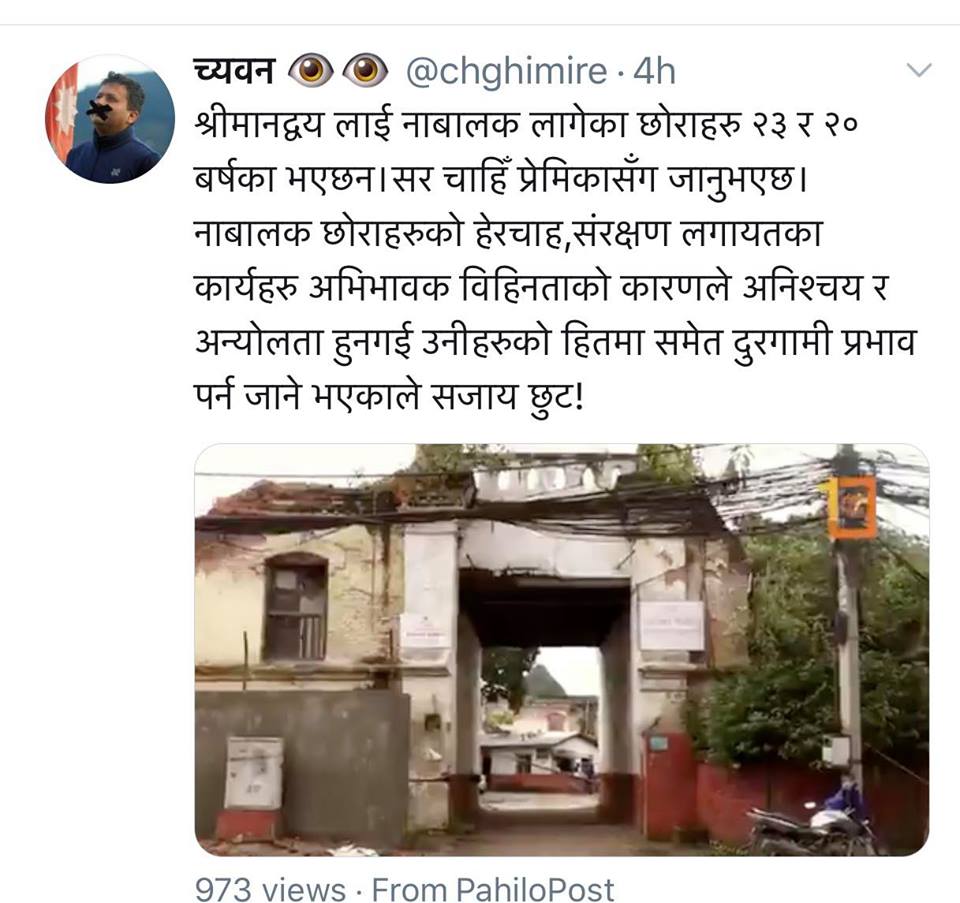Screen dimensions: 960x903
Task: Open च्यवन's profile picture
Action: pos(110,119)
